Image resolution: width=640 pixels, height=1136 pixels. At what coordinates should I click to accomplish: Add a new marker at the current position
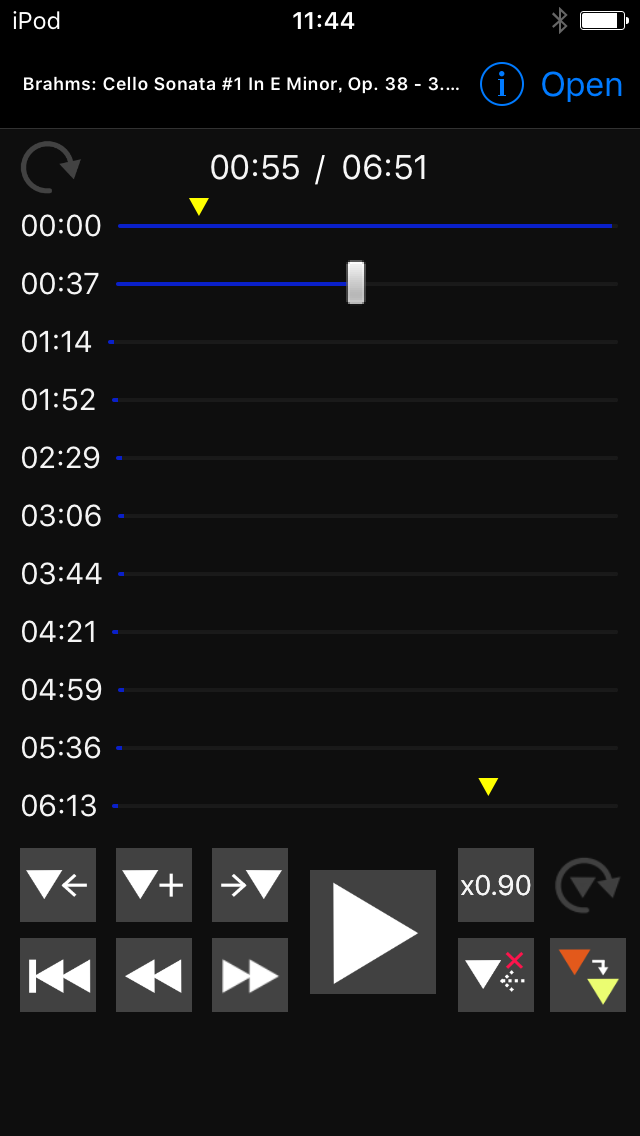point(154,885)
